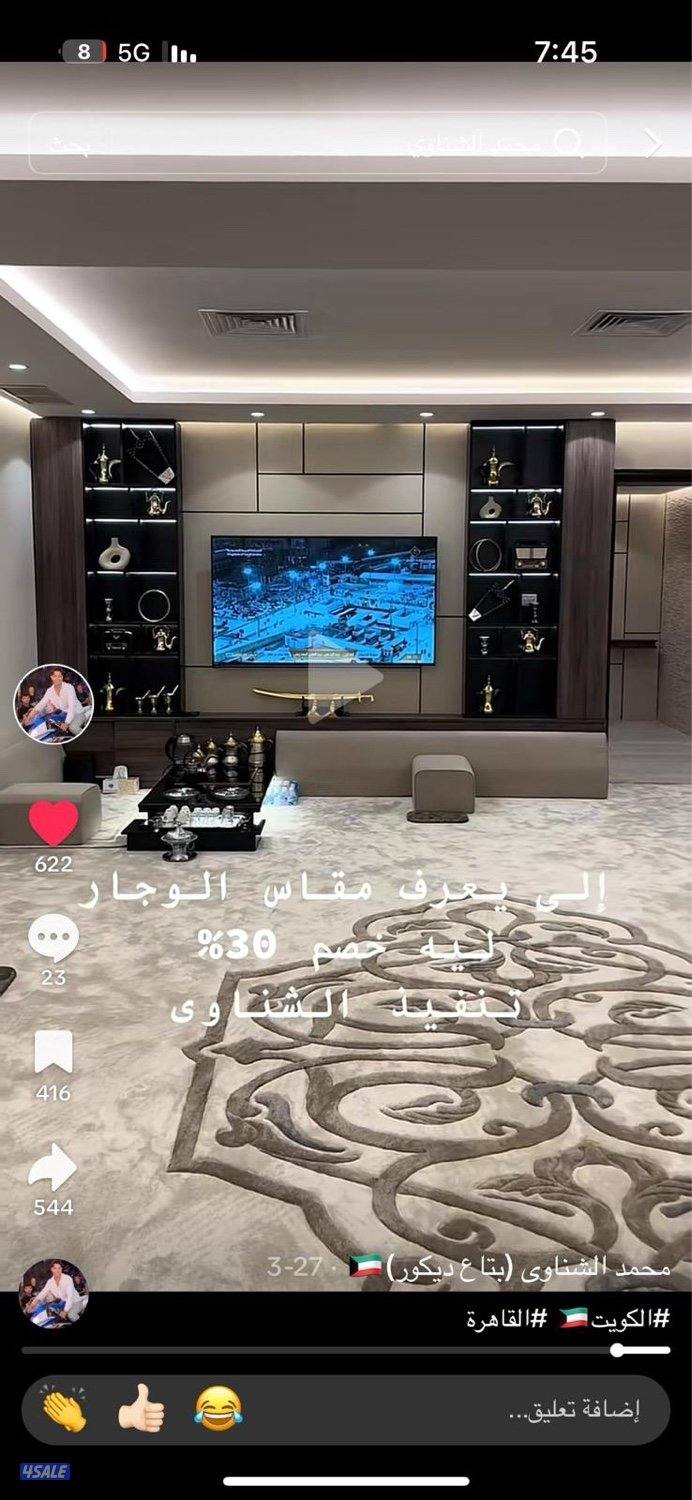Open the sound disc at the bottom
Screen dimensions: 692x1500
[x=54, y=1293]
